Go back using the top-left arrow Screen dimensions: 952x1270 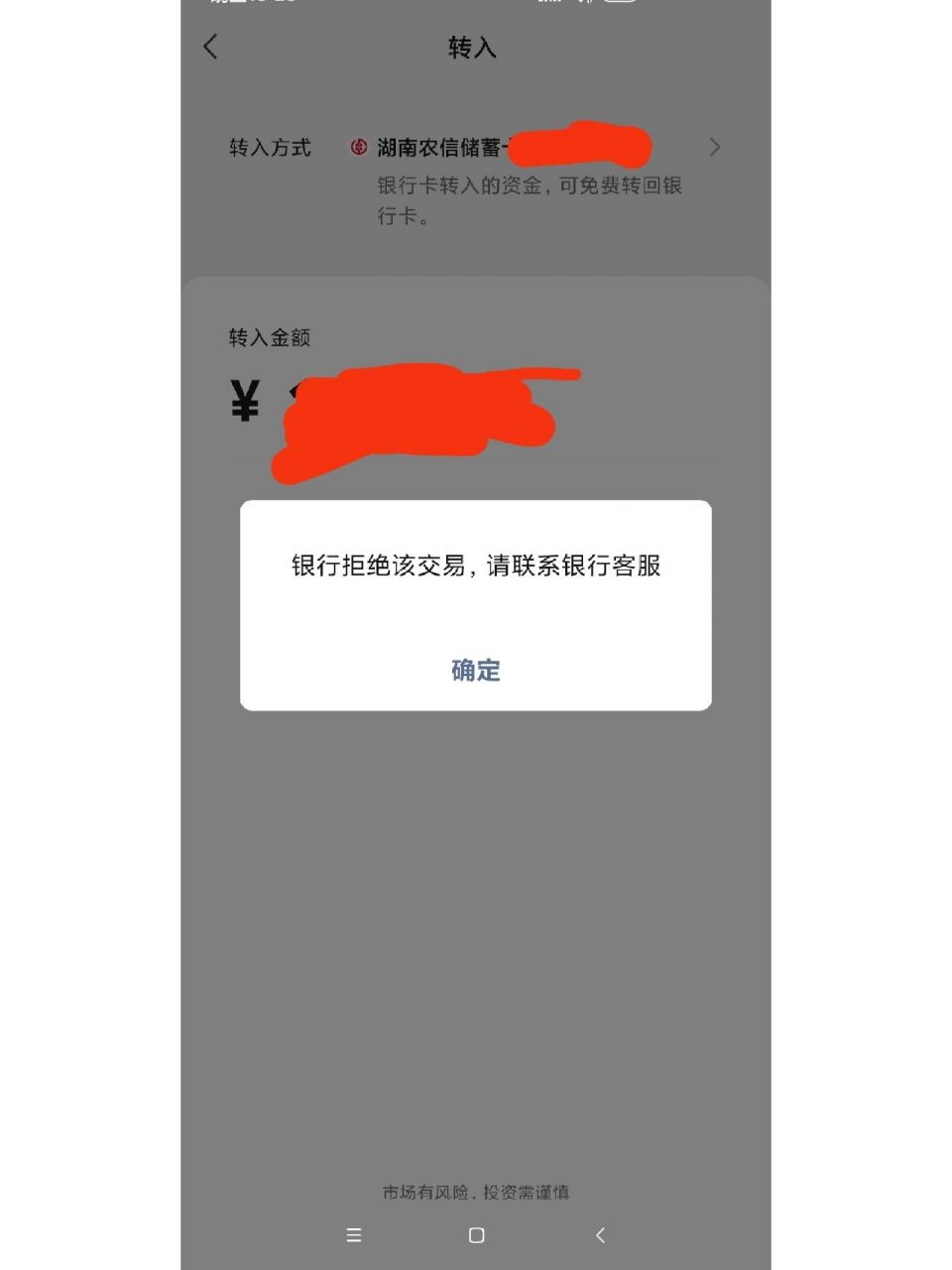[x=210, y=47]
